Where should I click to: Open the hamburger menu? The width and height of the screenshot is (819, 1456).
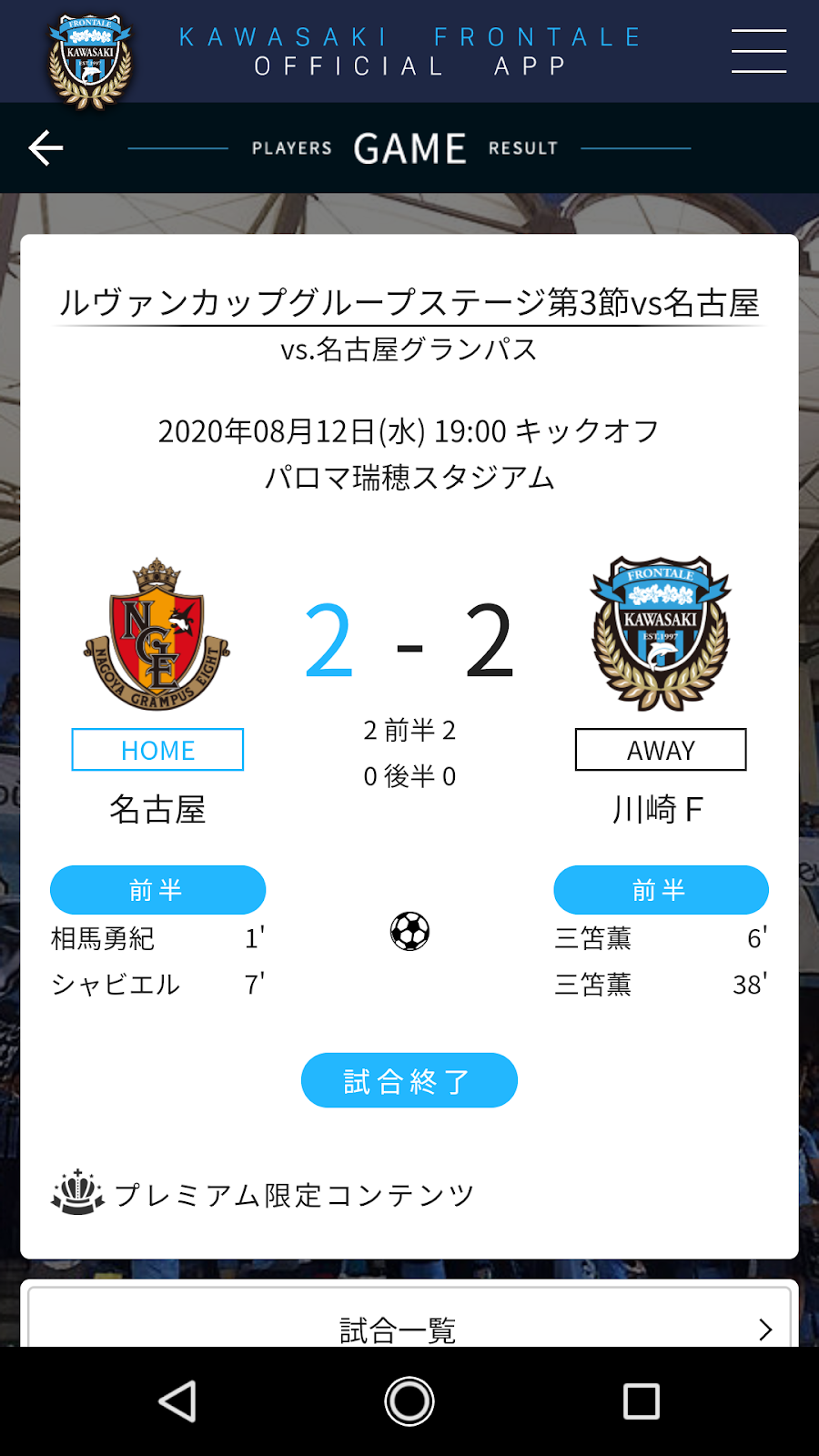pyautogui.click(x=759, y=51)
